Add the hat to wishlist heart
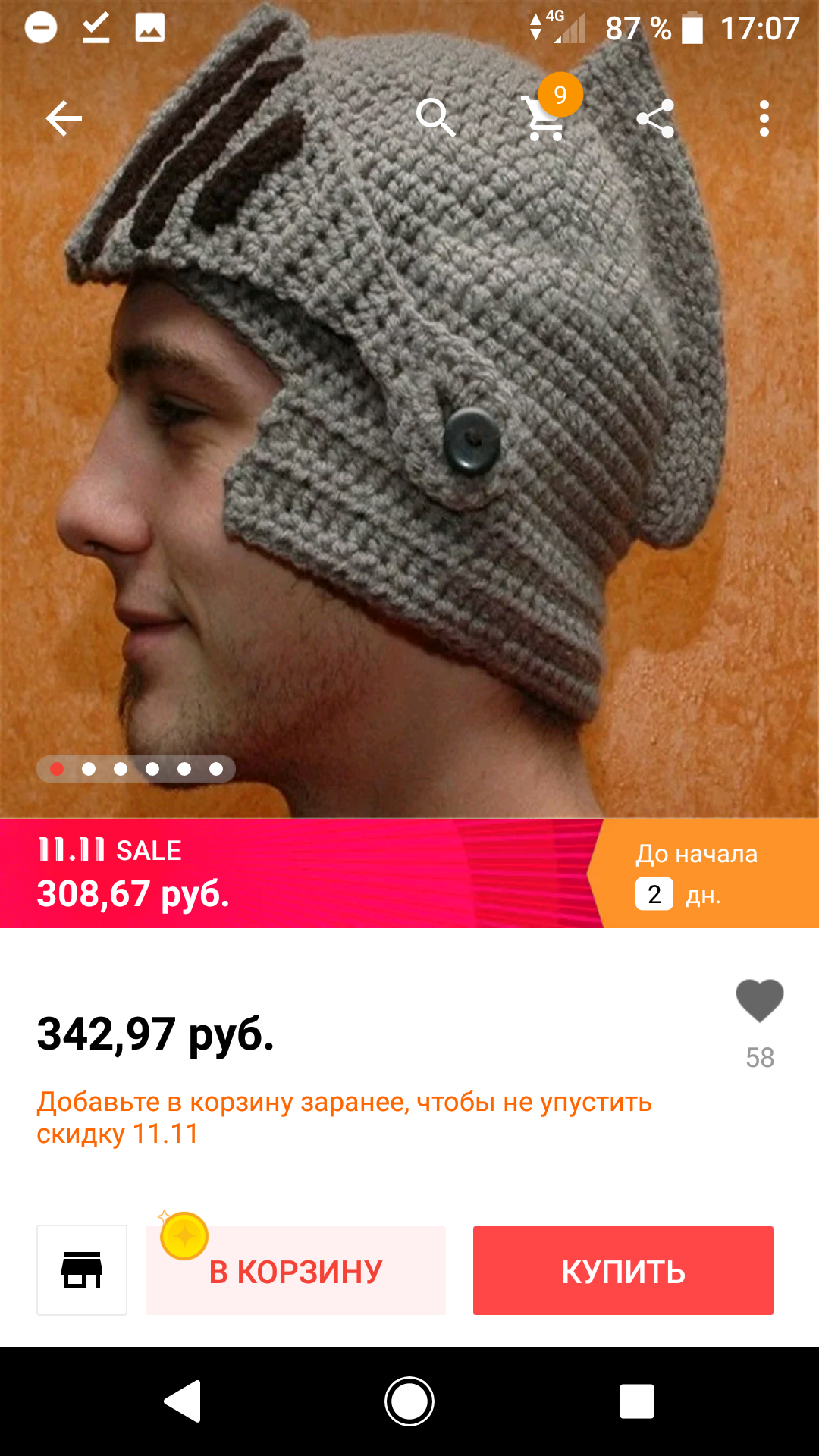 (759, 1001)
